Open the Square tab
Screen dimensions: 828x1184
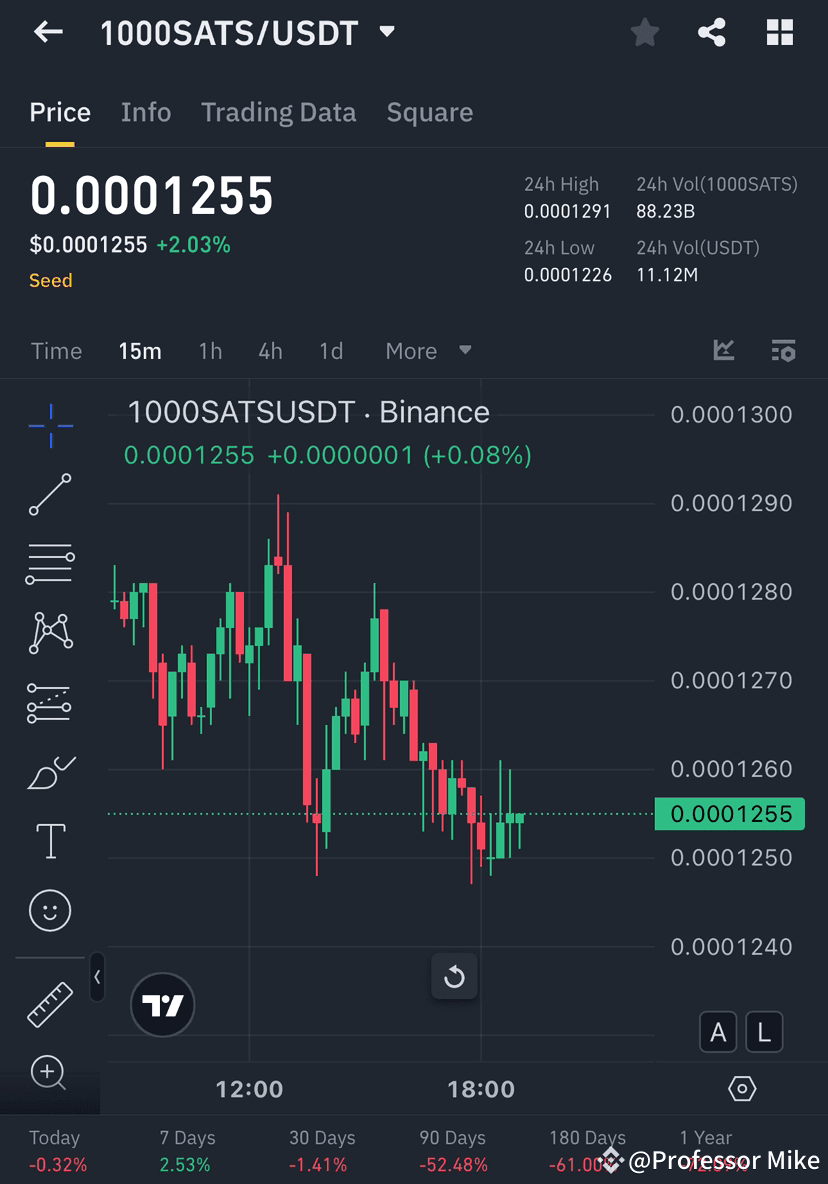click(x=429, y=112)
